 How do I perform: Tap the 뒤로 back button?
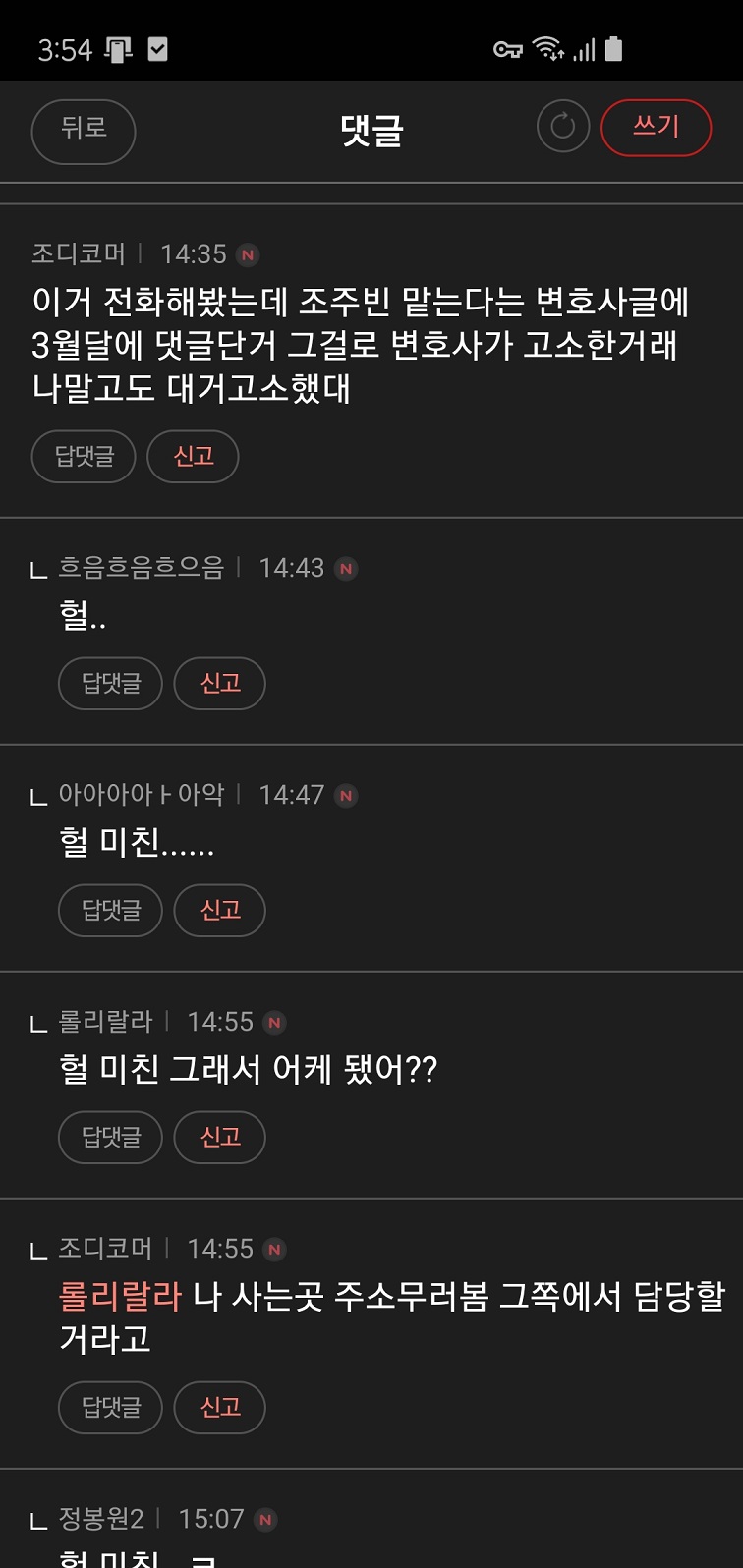(x=84, y=131)
